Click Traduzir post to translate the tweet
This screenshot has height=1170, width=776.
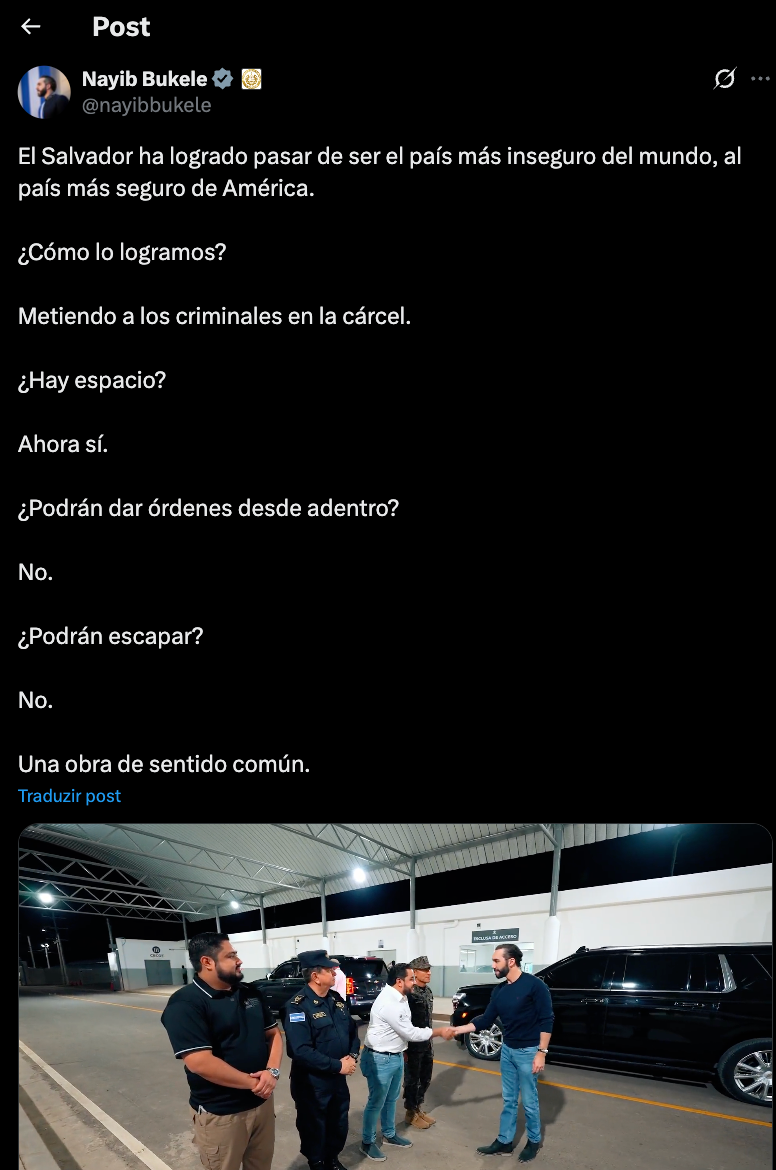(69, 796)
